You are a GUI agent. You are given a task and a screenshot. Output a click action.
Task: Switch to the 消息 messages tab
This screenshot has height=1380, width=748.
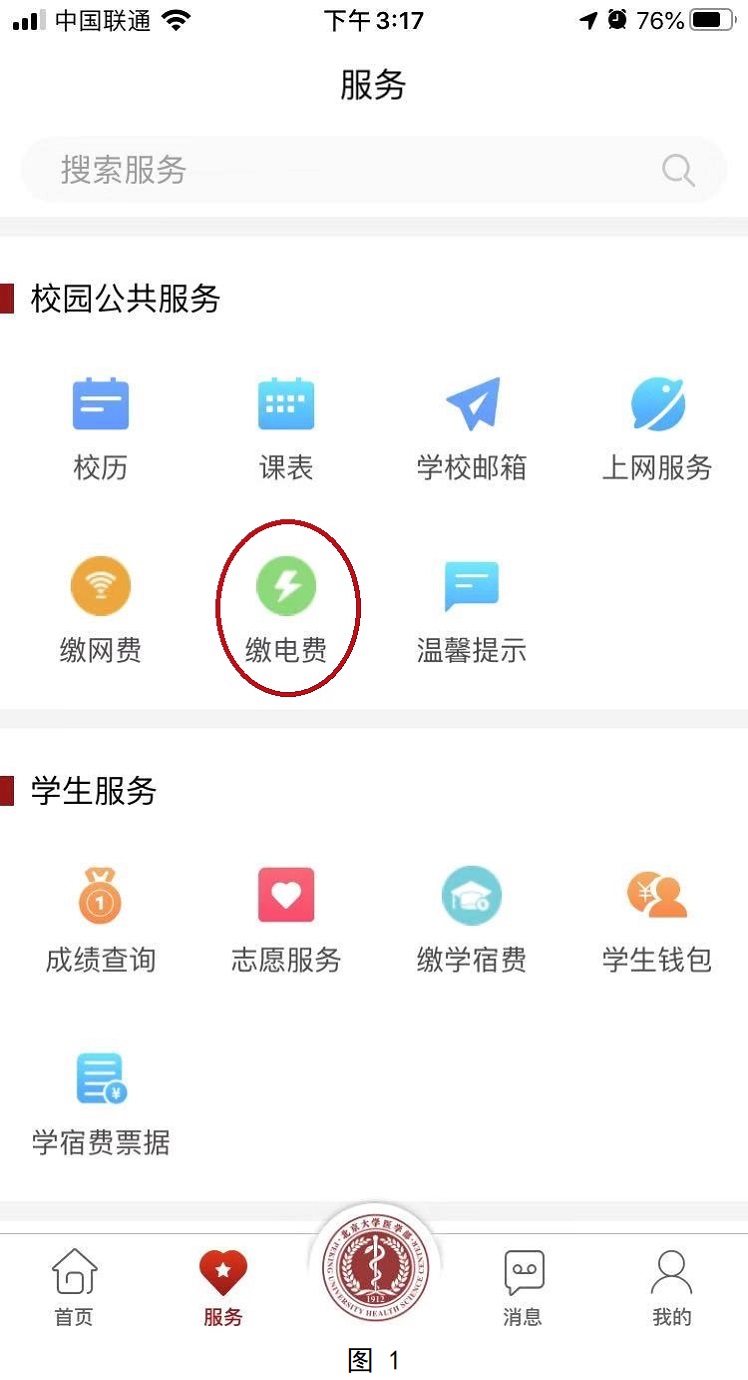pyautogui.click(x=523, y=1286)
